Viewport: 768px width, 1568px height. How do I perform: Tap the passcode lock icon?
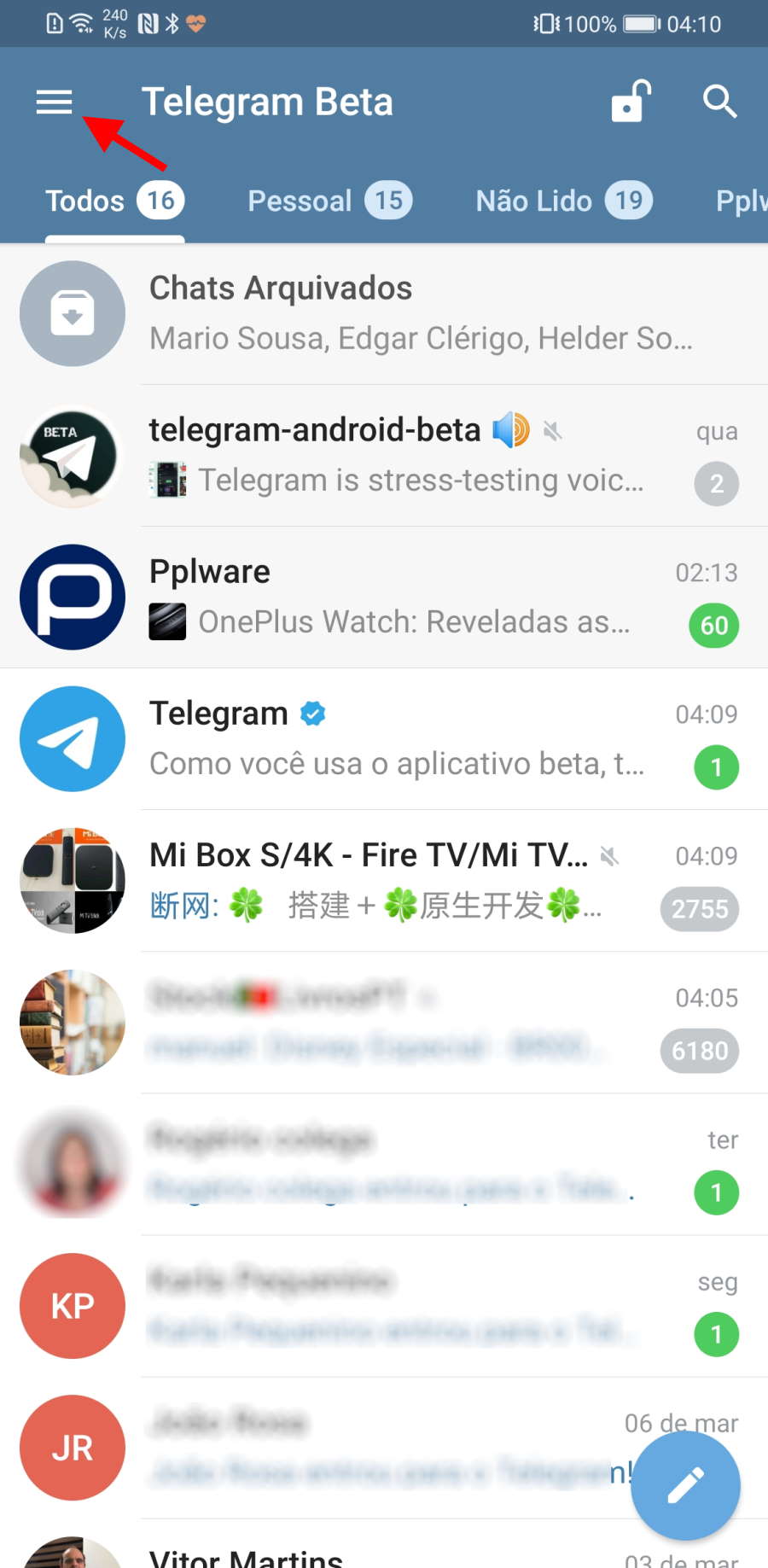click(631, 102)
